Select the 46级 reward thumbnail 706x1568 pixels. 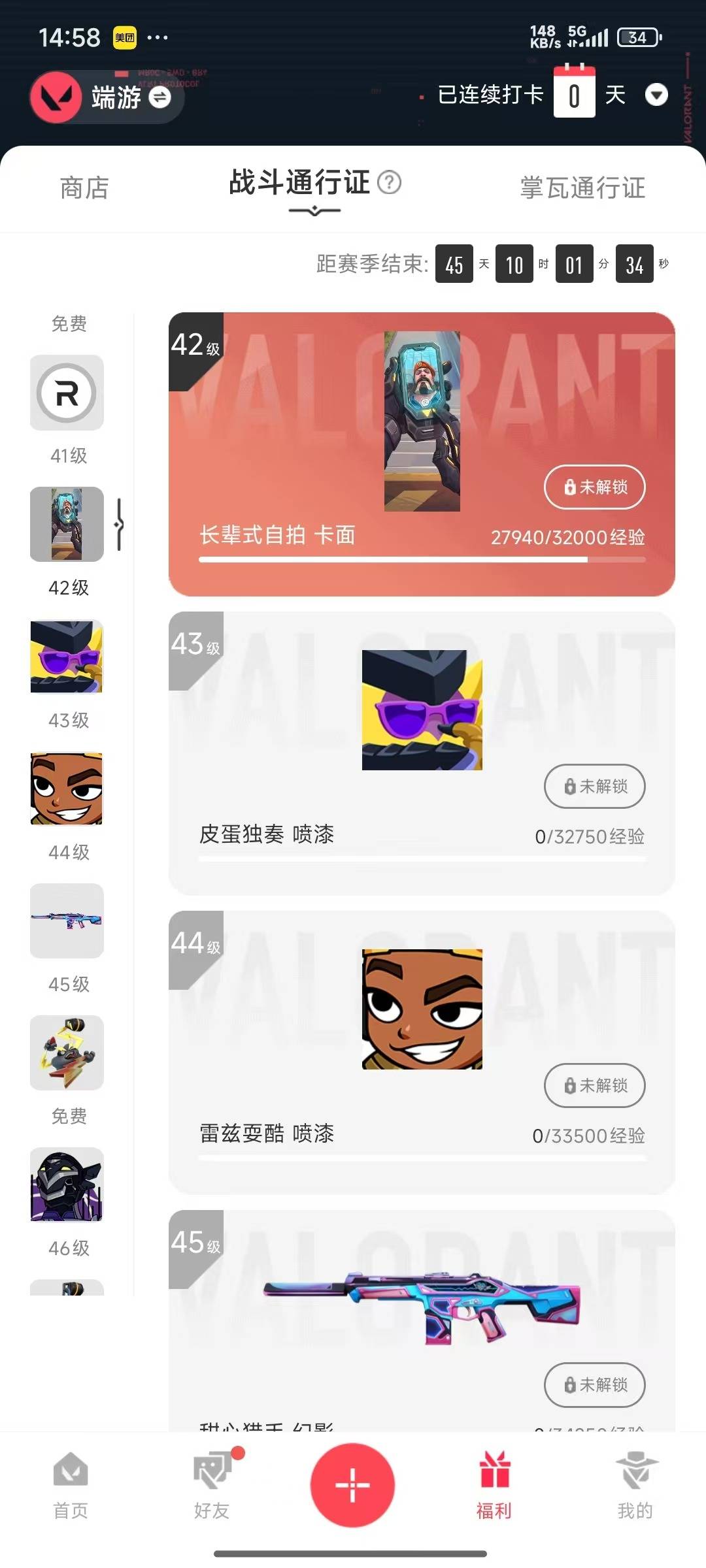coord(67,1184)
